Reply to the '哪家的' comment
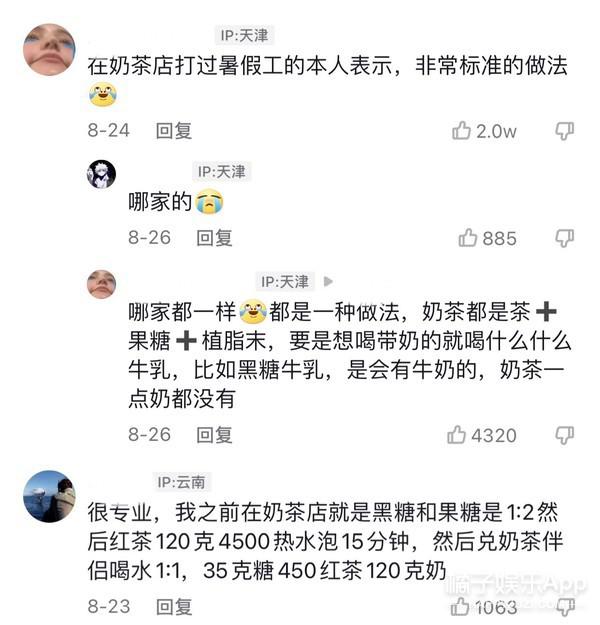 pos(214,238)
